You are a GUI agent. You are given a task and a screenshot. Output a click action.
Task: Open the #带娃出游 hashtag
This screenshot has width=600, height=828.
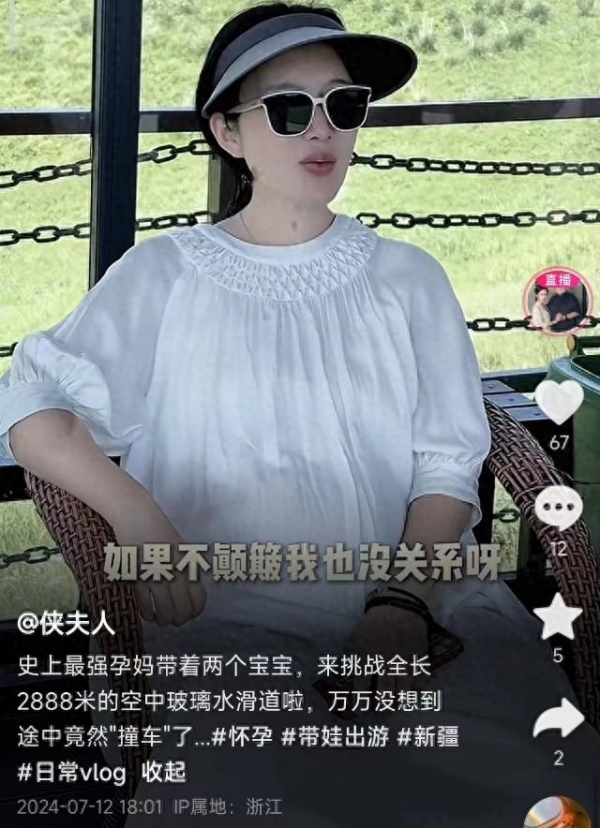333,737
